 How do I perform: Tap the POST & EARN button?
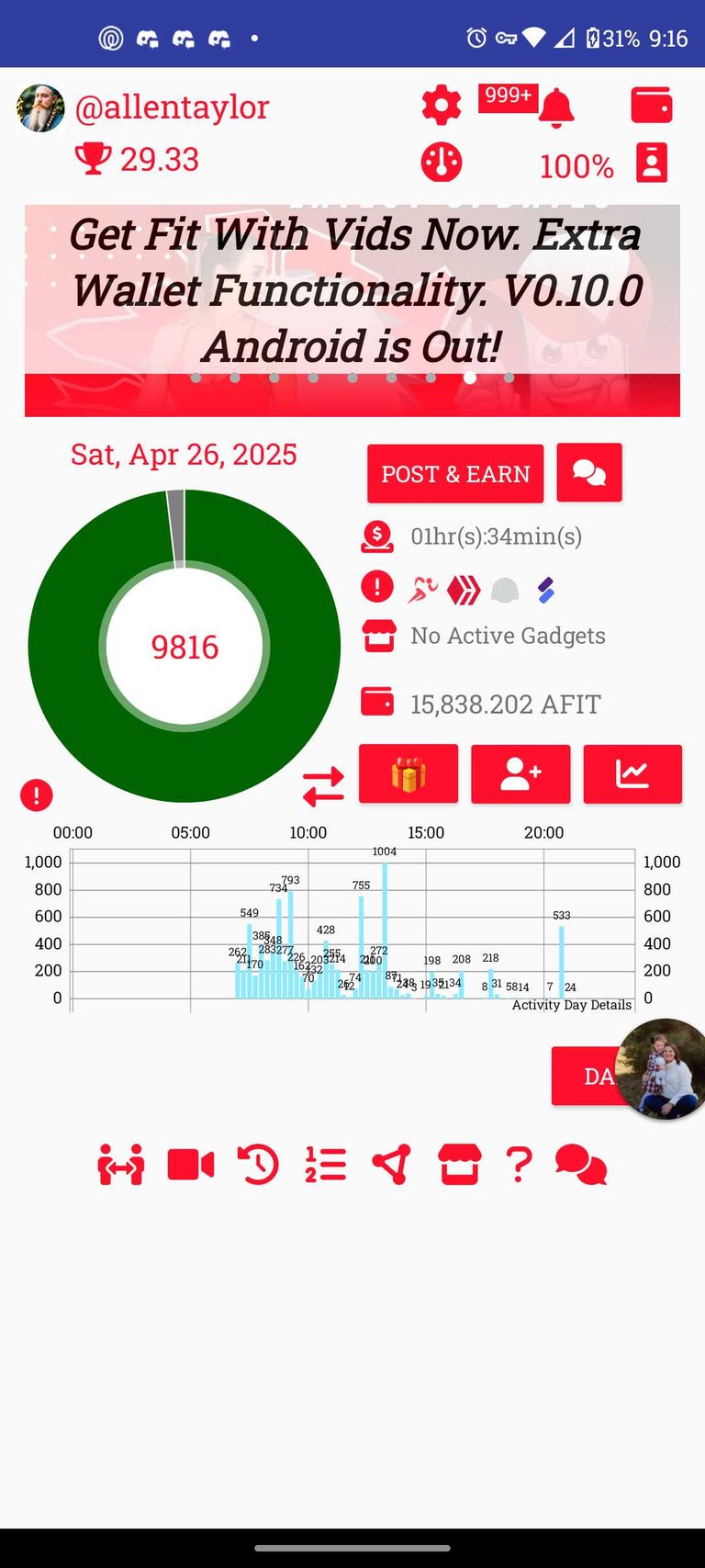click(x=455, y=474)
